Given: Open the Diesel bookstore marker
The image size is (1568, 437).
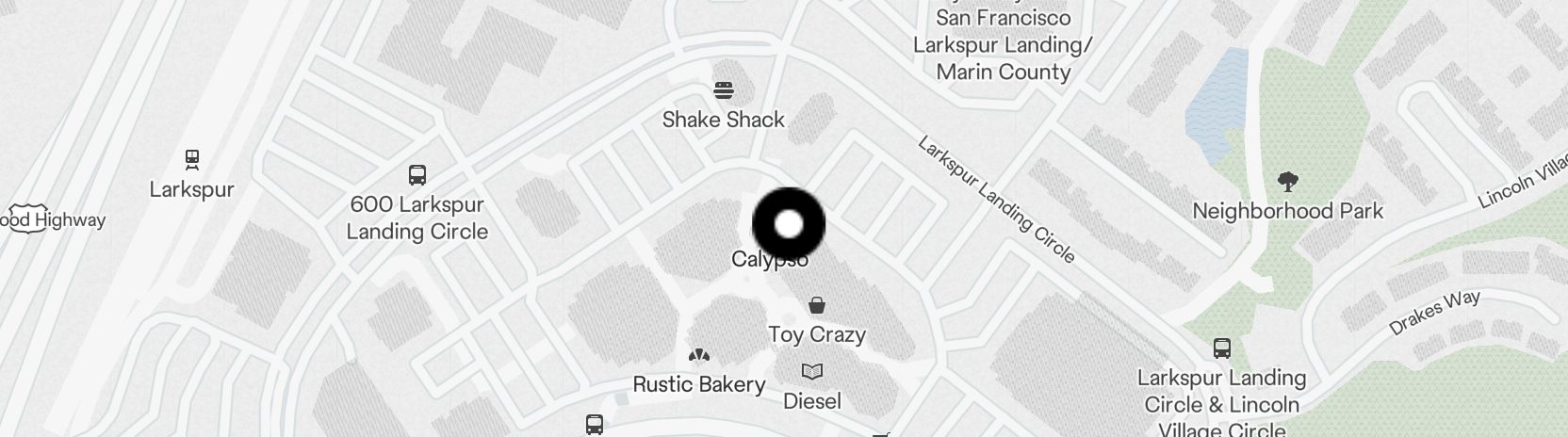Looking at the screenshot, I should 811,372.
